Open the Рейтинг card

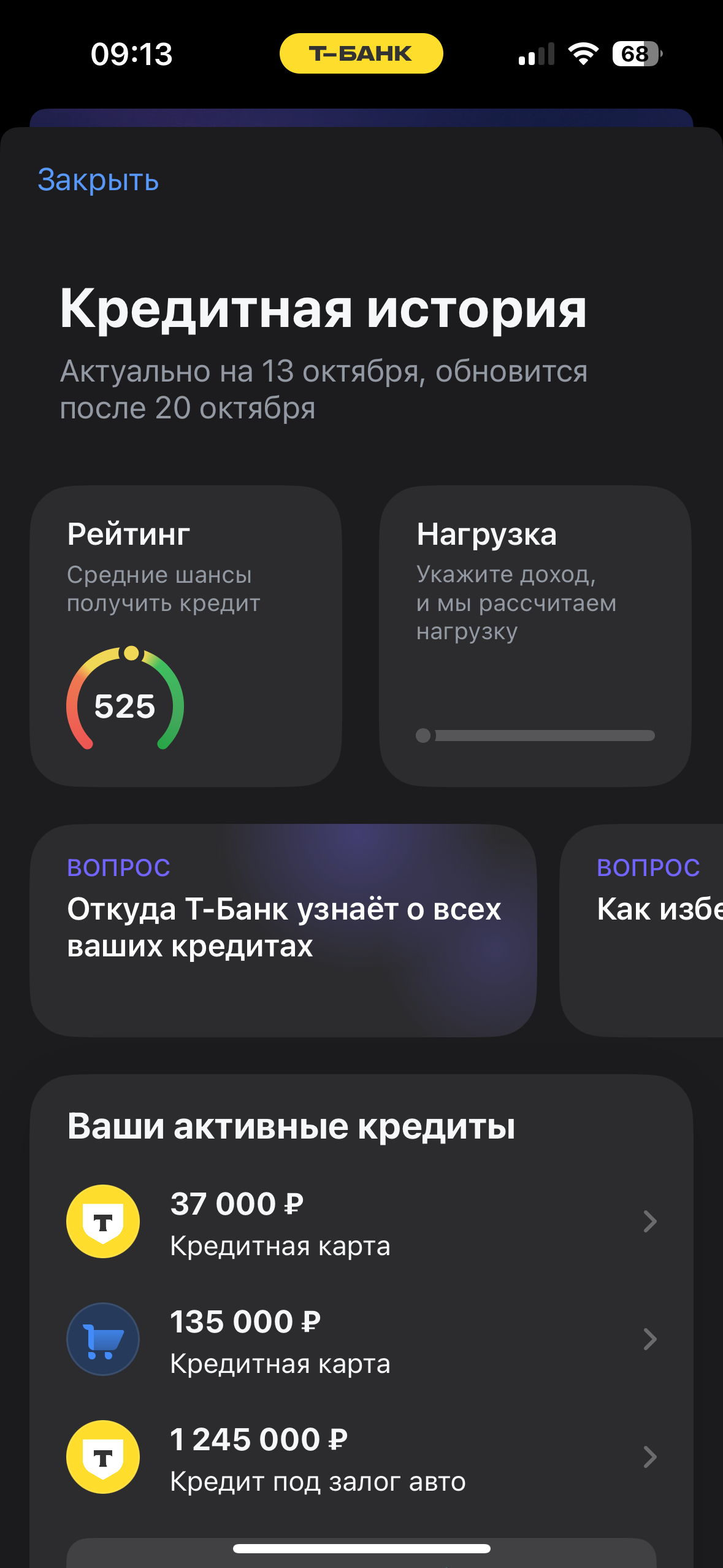pos(187,638)
